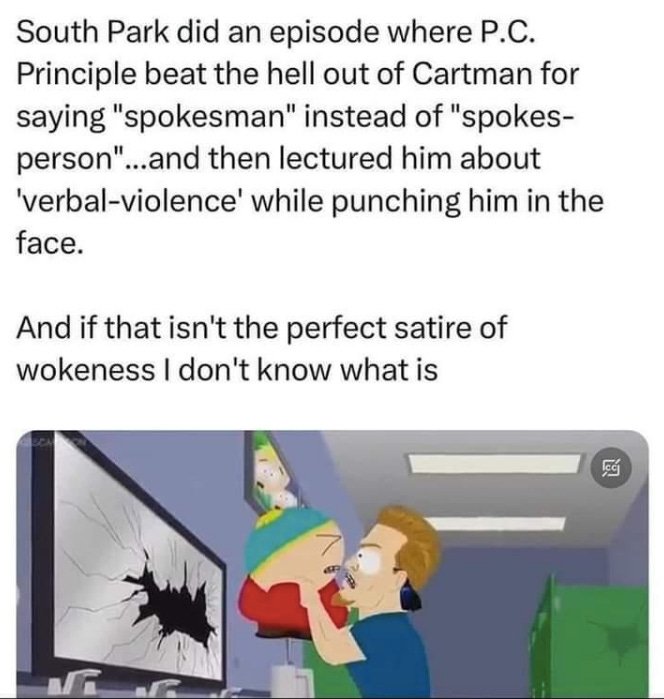Open the South Park video clip in the post
Image resolution: width=664 pixels, height=699 pixels.
tap(333, 563)
